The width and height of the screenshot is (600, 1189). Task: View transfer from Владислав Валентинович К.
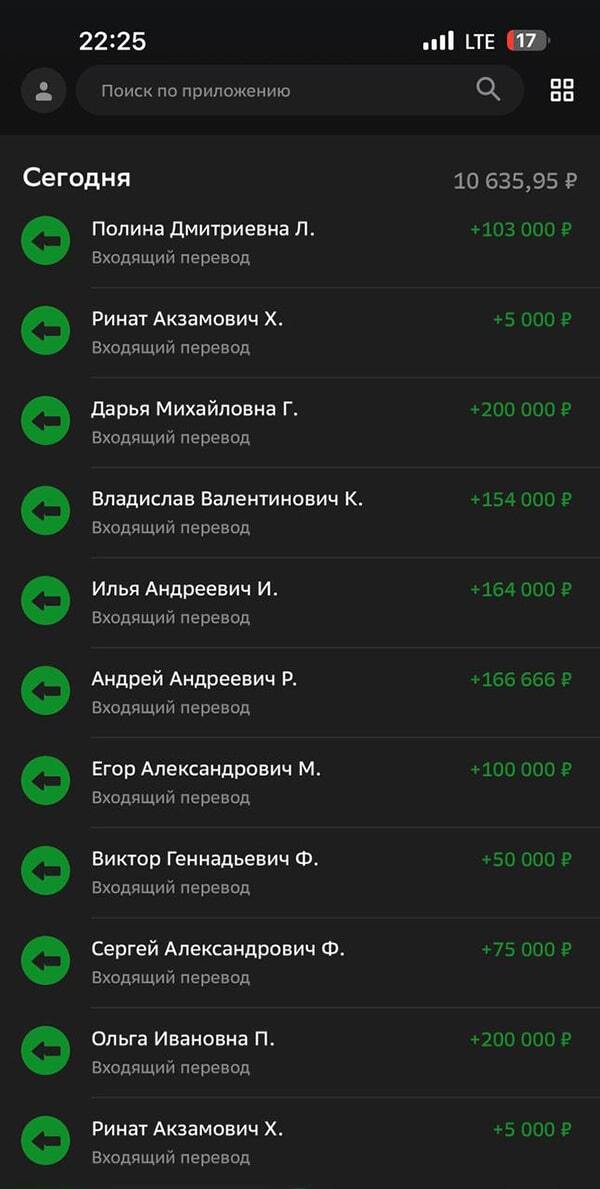(x=300, y=513)
